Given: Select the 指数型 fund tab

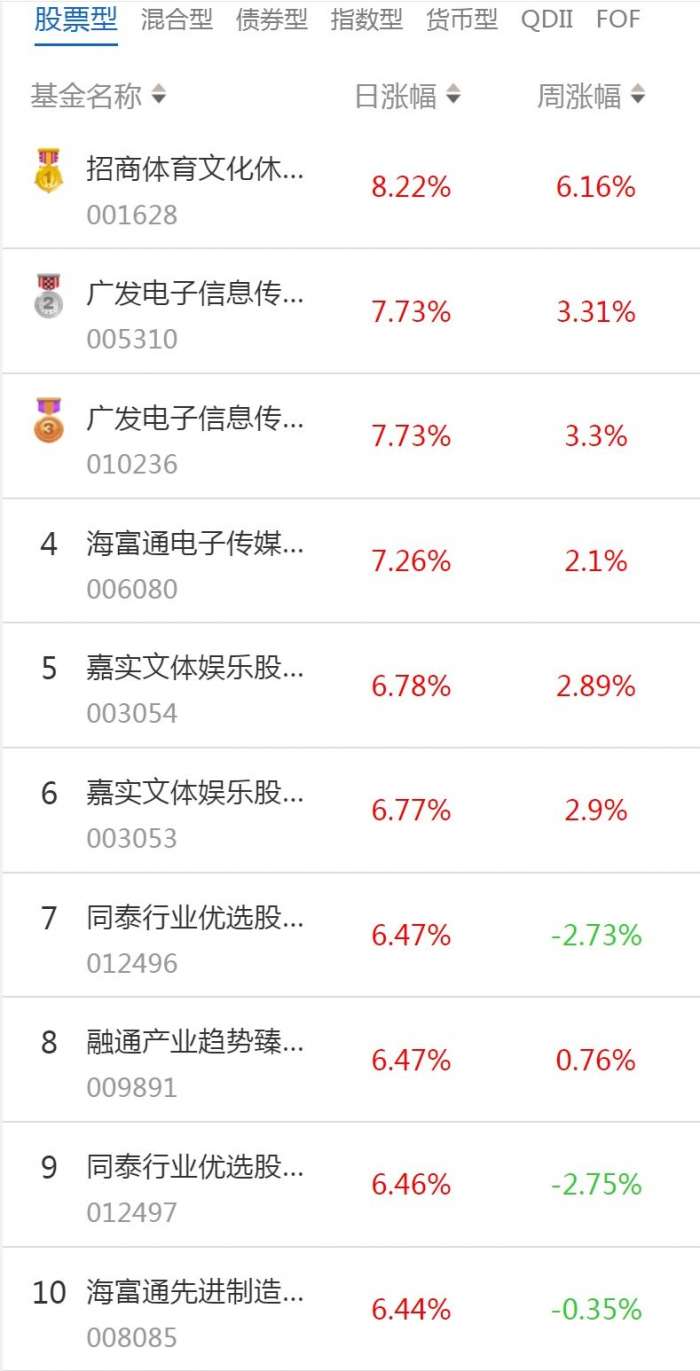Looking at the screenshot, I should [x=367, y=20].
